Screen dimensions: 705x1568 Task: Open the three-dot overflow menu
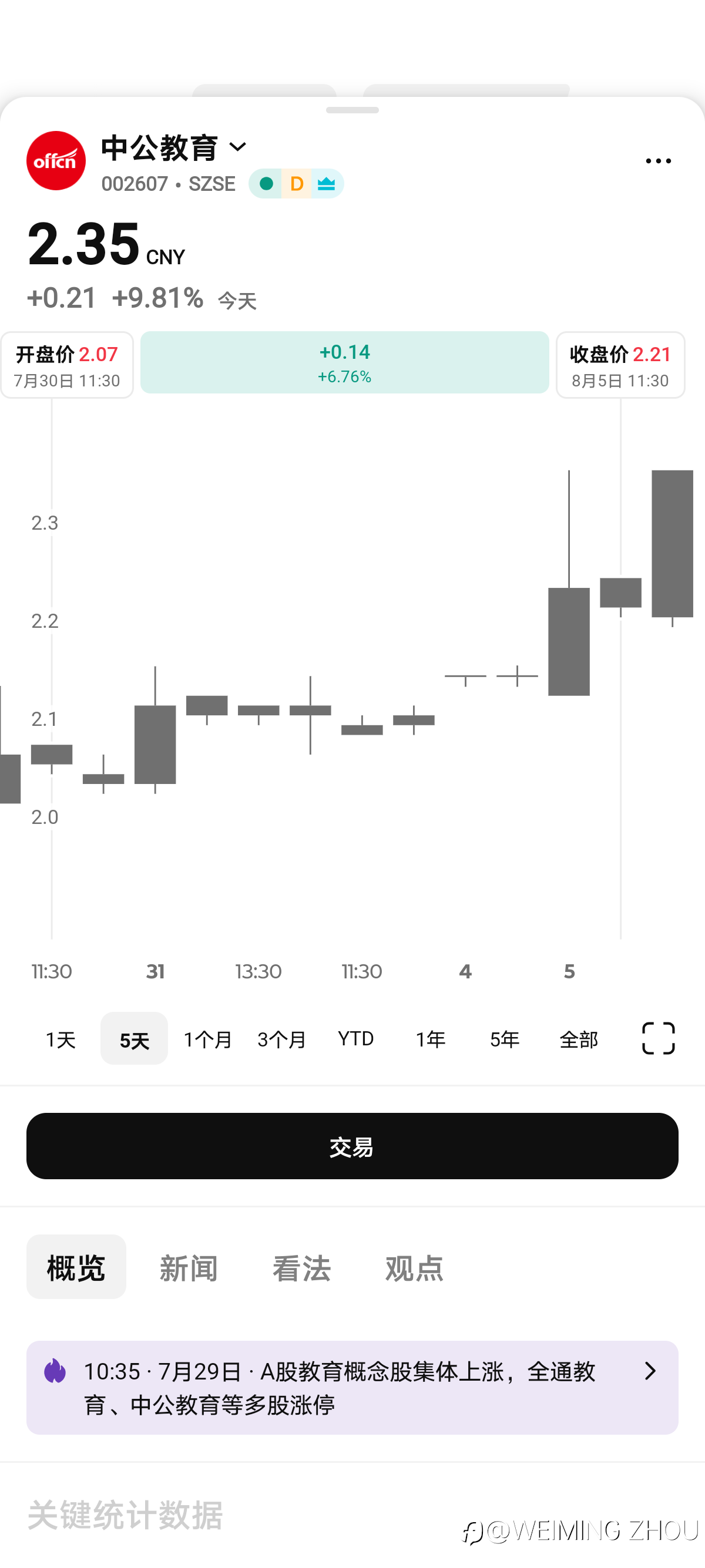pos(657,161)
